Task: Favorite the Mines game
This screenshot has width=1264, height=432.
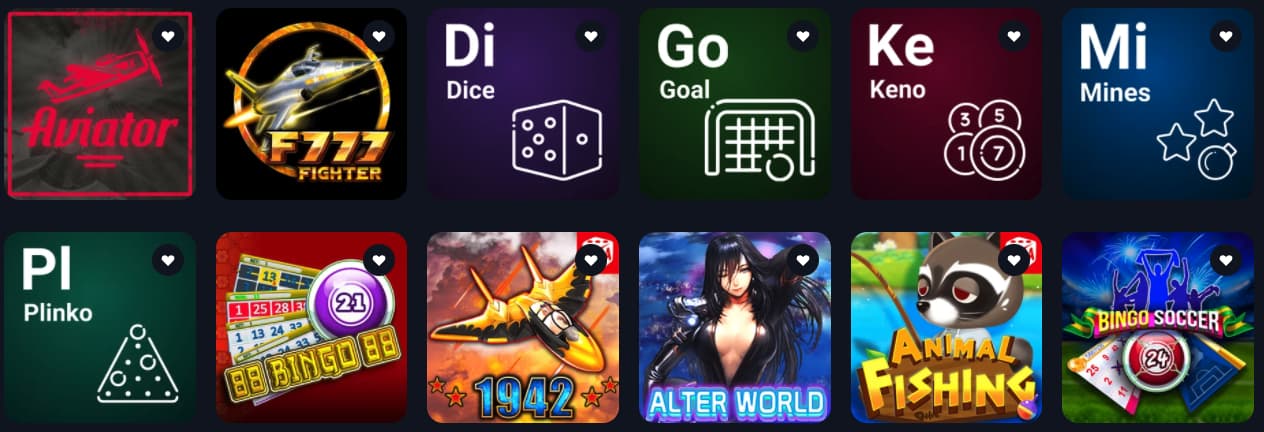Action: pyautogui.click(x=1226, y=36)
